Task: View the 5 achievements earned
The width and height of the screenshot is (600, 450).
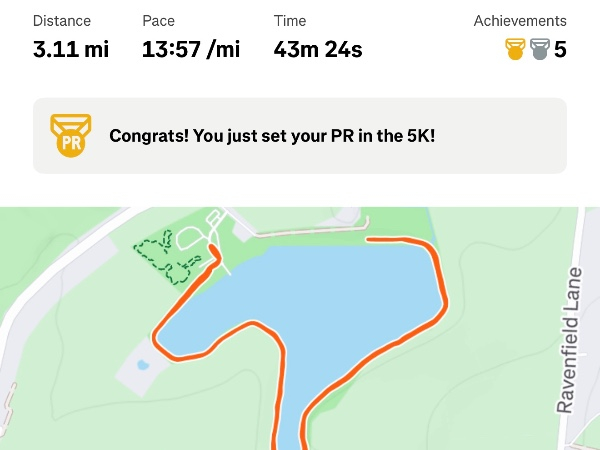Action: click(x=535, y=48)
